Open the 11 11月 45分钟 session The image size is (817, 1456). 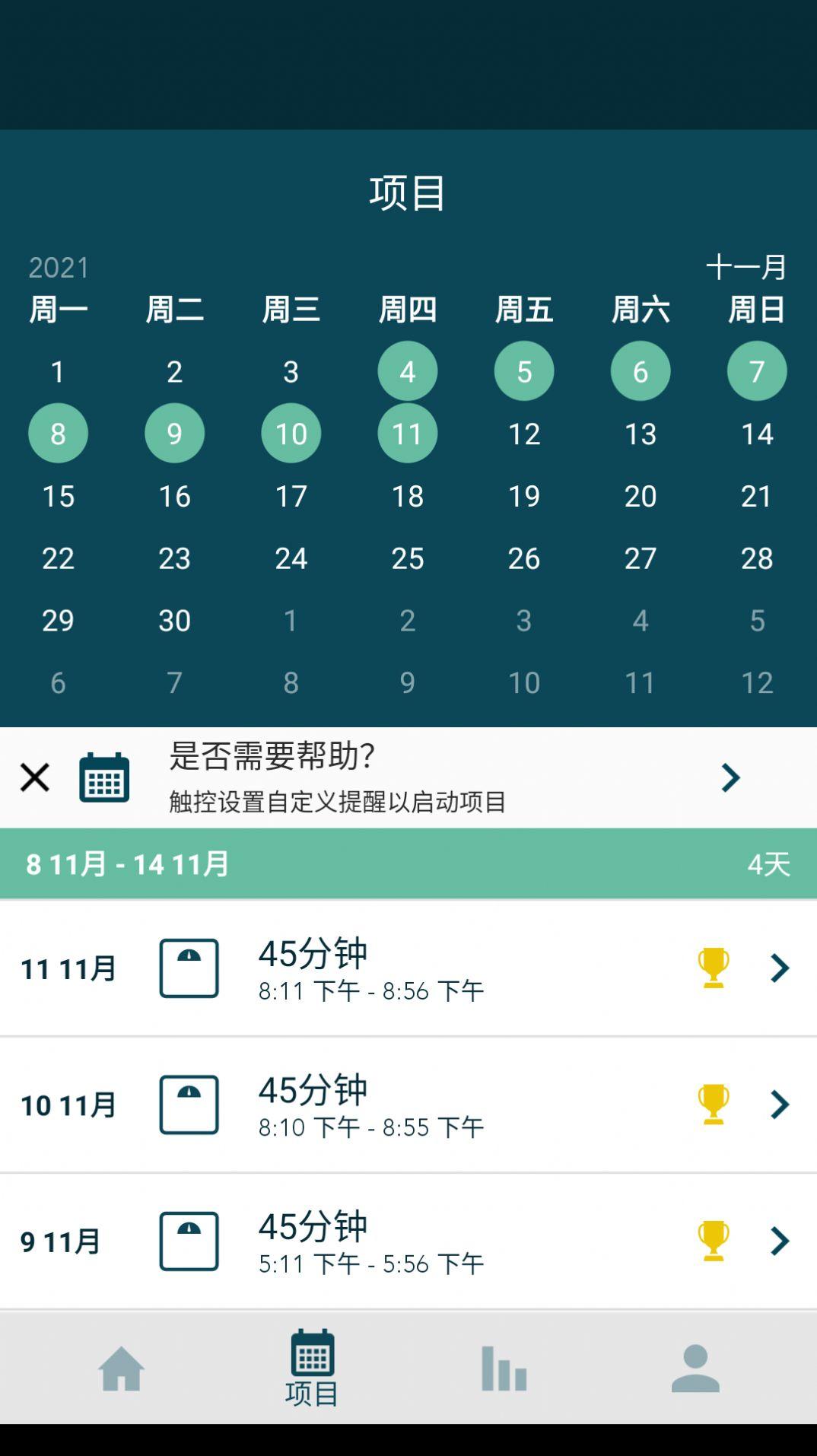(x=408, y=968)
